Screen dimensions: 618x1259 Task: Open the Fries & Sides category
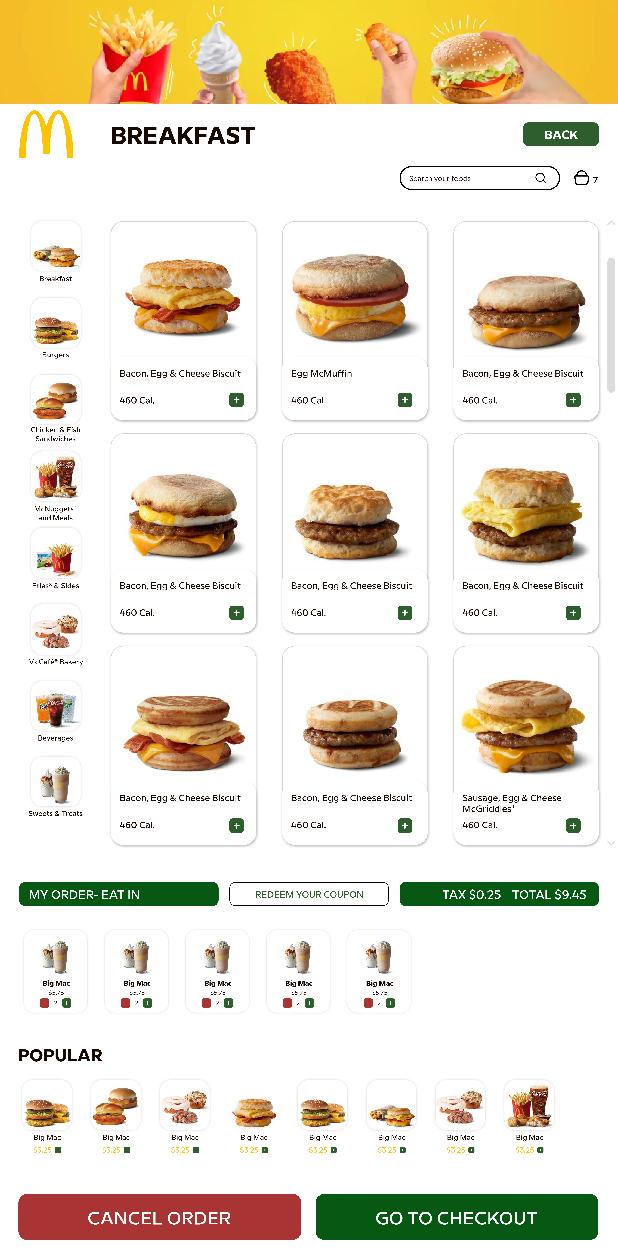click(x=56, y=558)
